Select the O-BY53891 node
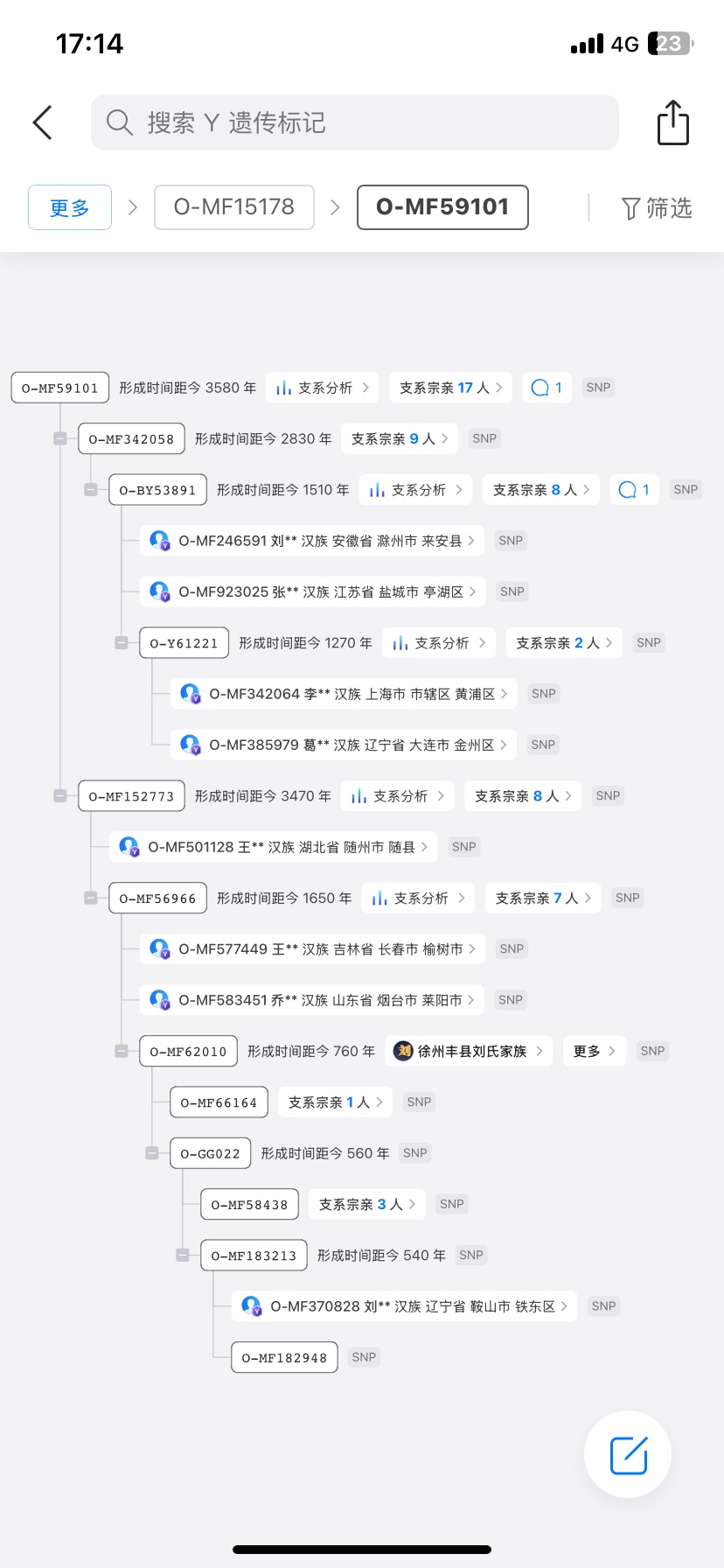The width and height of the screenshot is (724, 1568). pyautogui.click(x=157, y=490)
